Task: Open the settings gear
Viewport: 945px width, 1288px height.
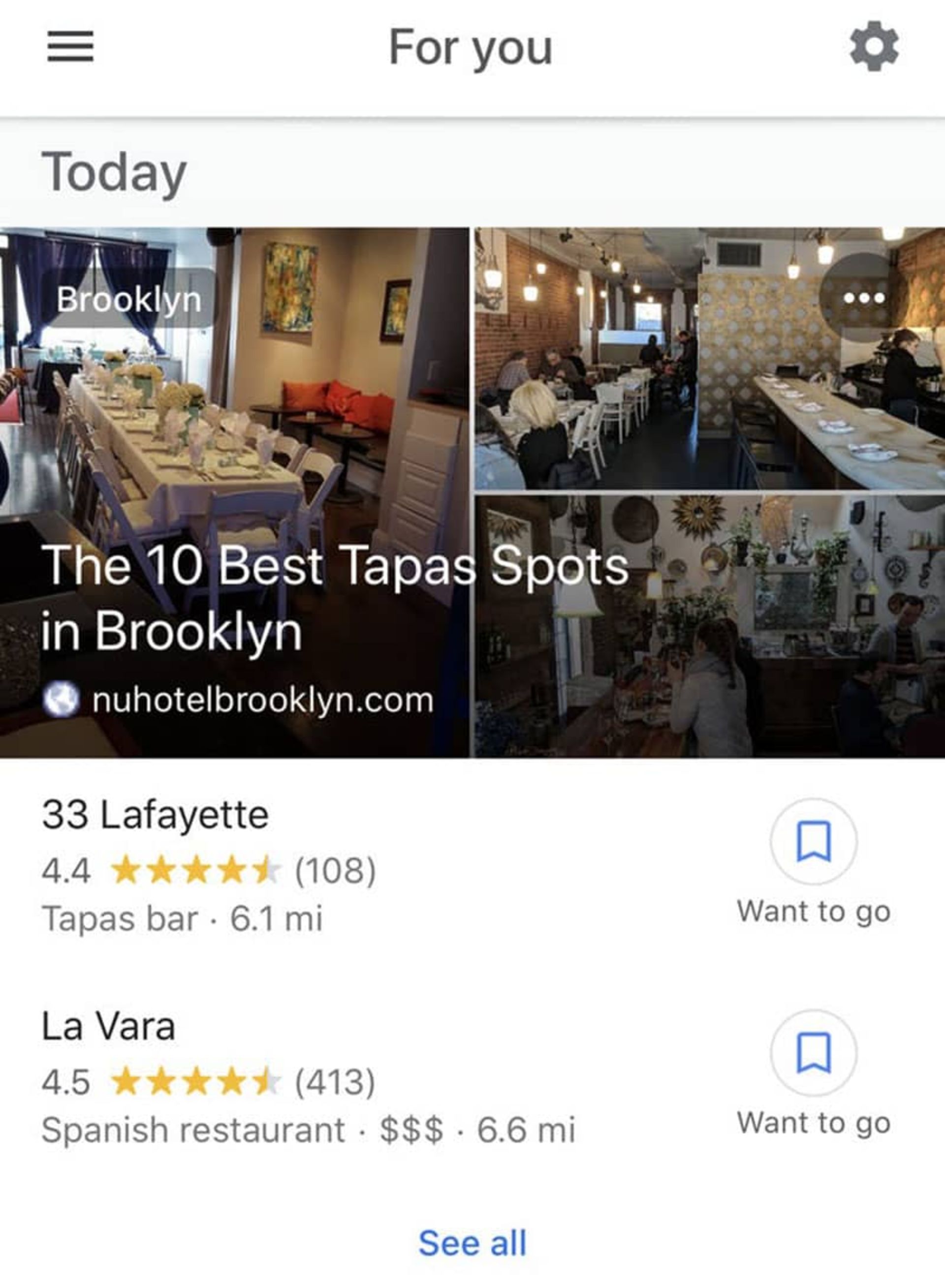Action: click(874, 46)
